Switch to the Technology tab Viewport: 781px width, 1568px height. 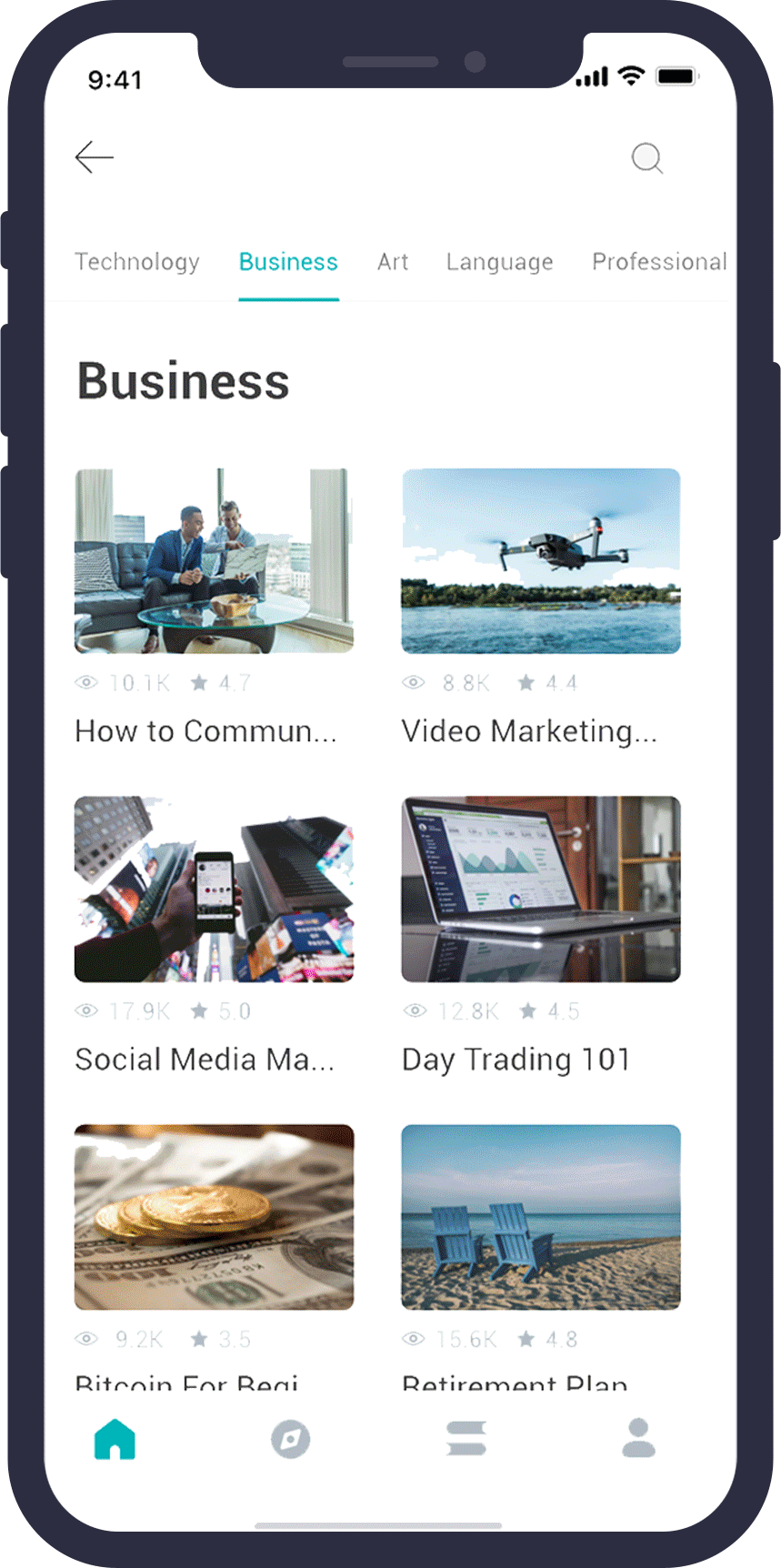pos(137,262)
